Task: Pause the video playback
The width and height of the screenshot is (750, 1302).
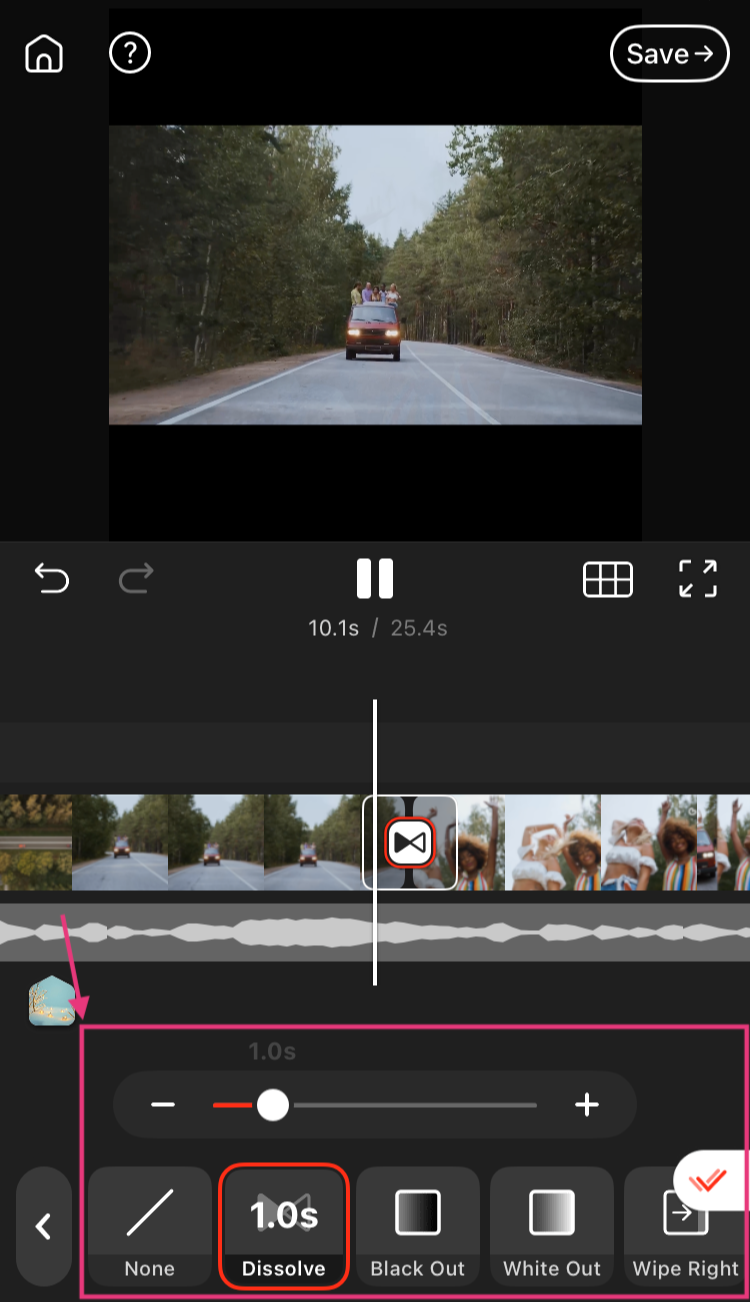Action: [375, 578]
